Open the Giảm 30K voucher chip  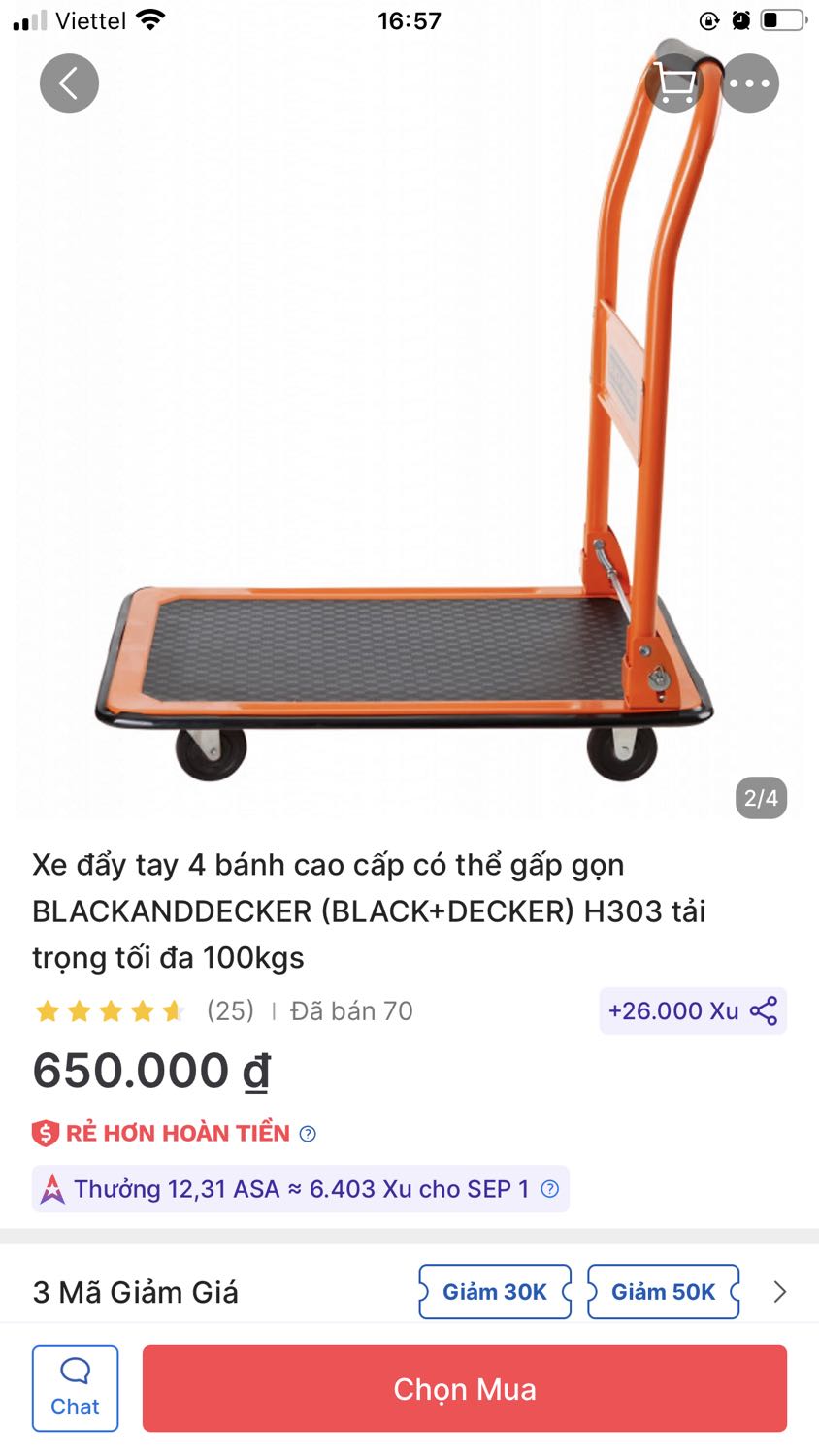click(x=494, y=1291)
